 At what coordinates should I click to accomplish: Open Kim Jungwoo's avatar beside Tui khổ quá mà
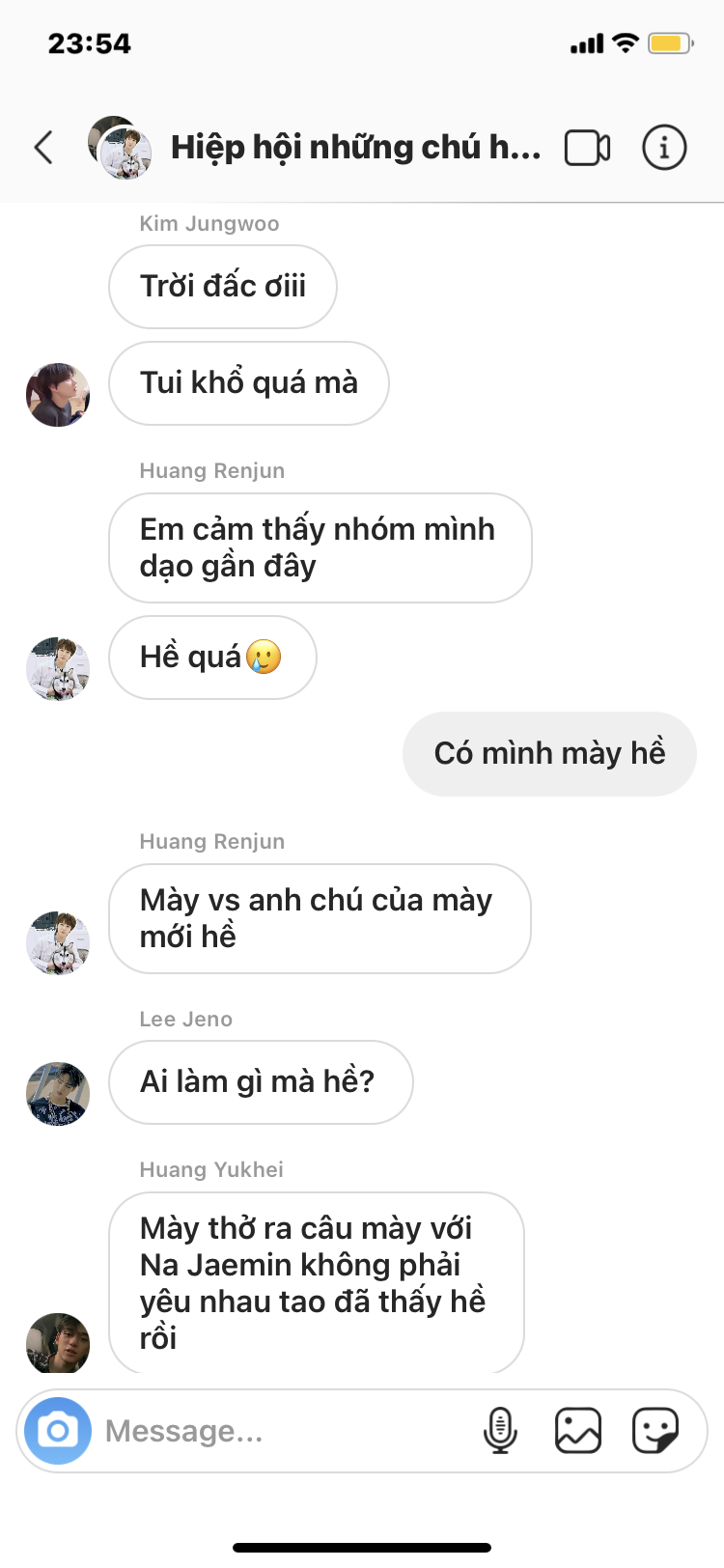point(58,395)
